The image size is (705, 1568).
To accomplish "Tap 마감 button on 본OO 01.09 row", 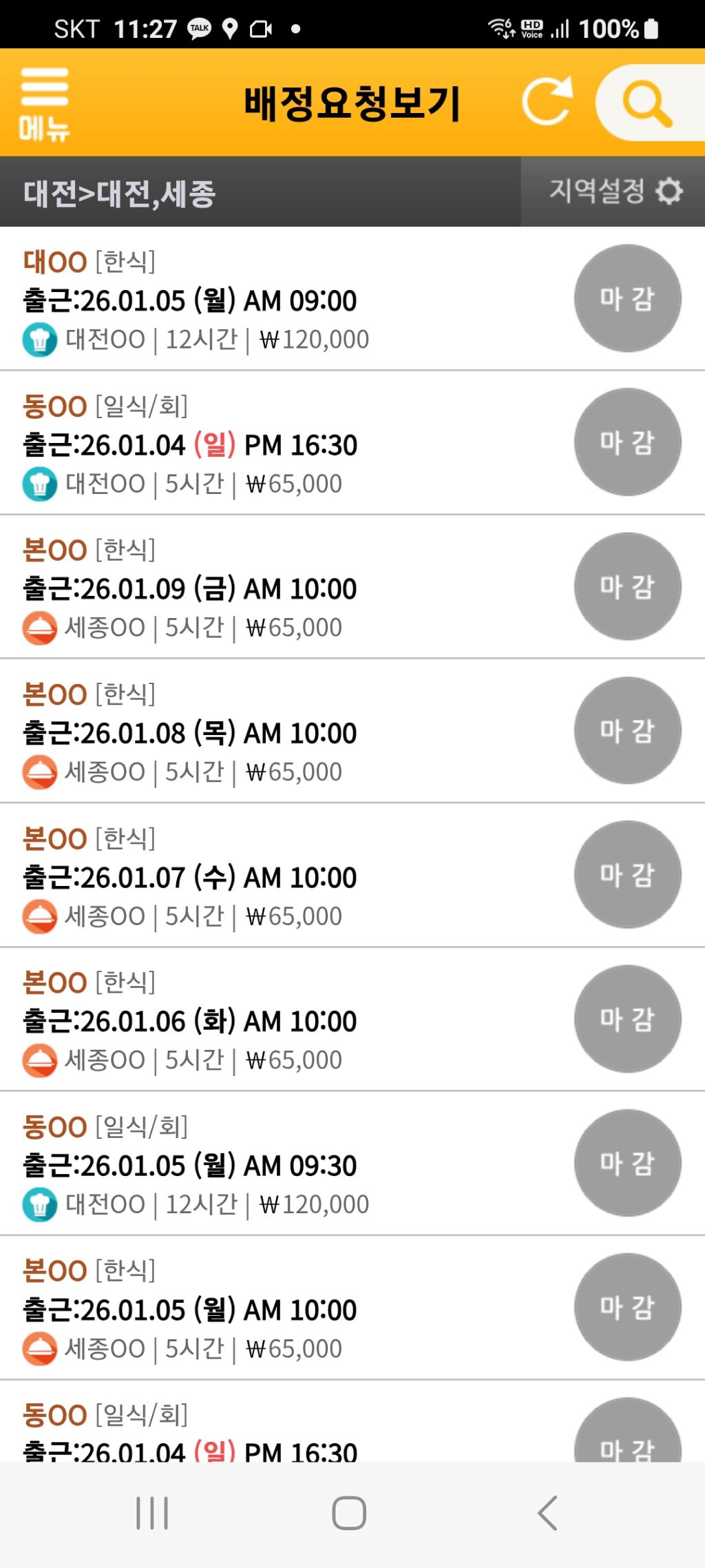I will [x=627, y=586].
